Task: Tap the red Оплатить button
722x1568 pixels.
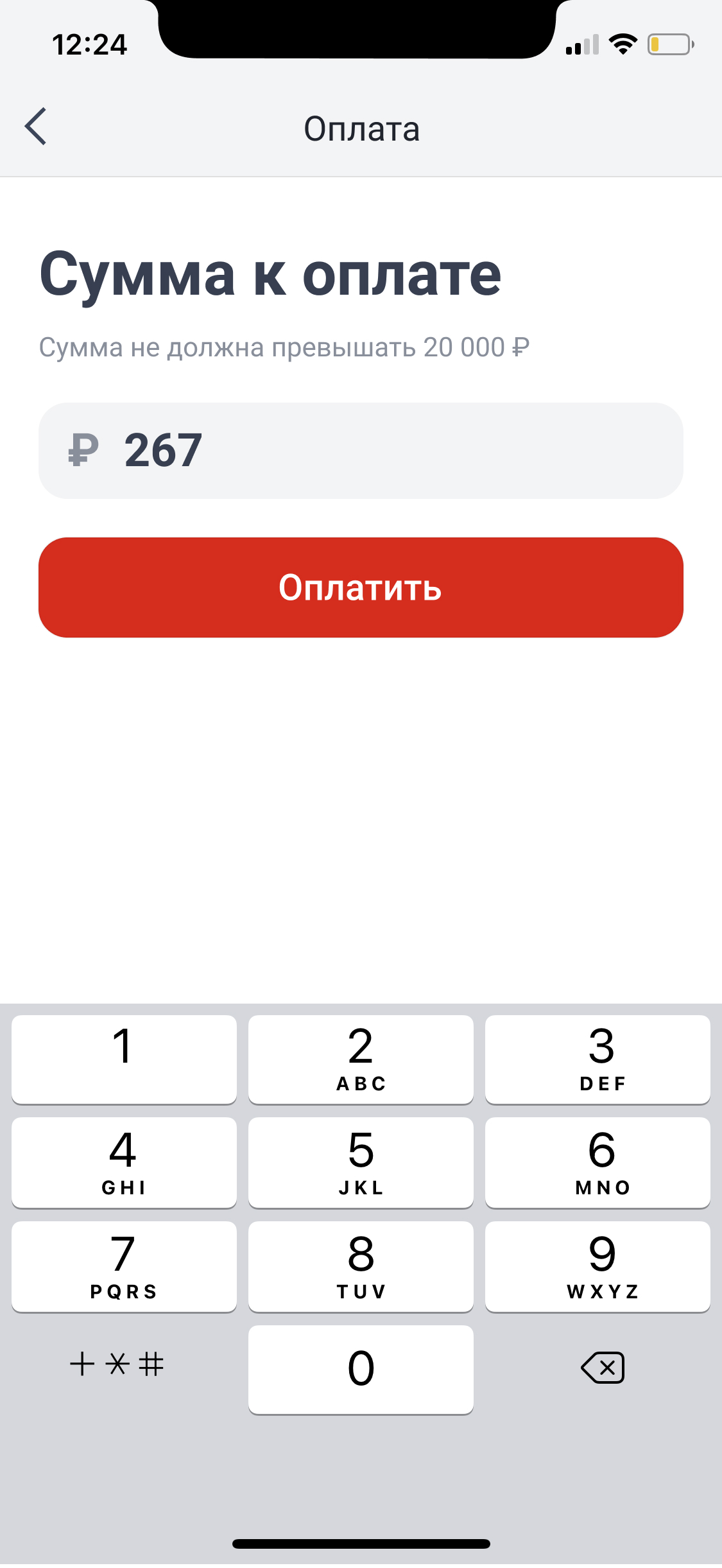Action: [361, 588]
